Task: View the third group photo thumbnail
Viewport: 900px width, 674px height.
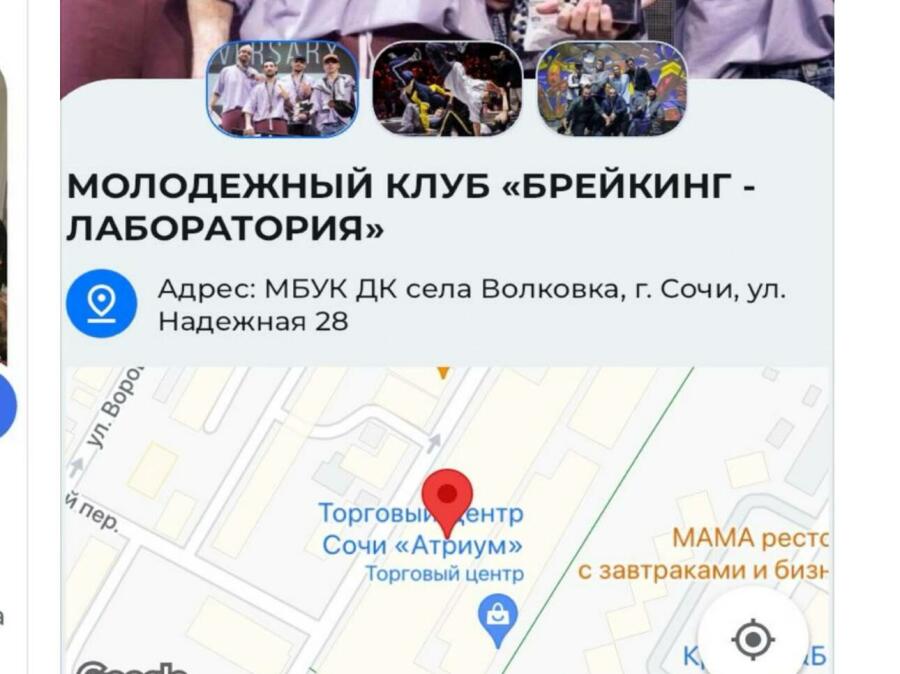Action: (612, 88)
